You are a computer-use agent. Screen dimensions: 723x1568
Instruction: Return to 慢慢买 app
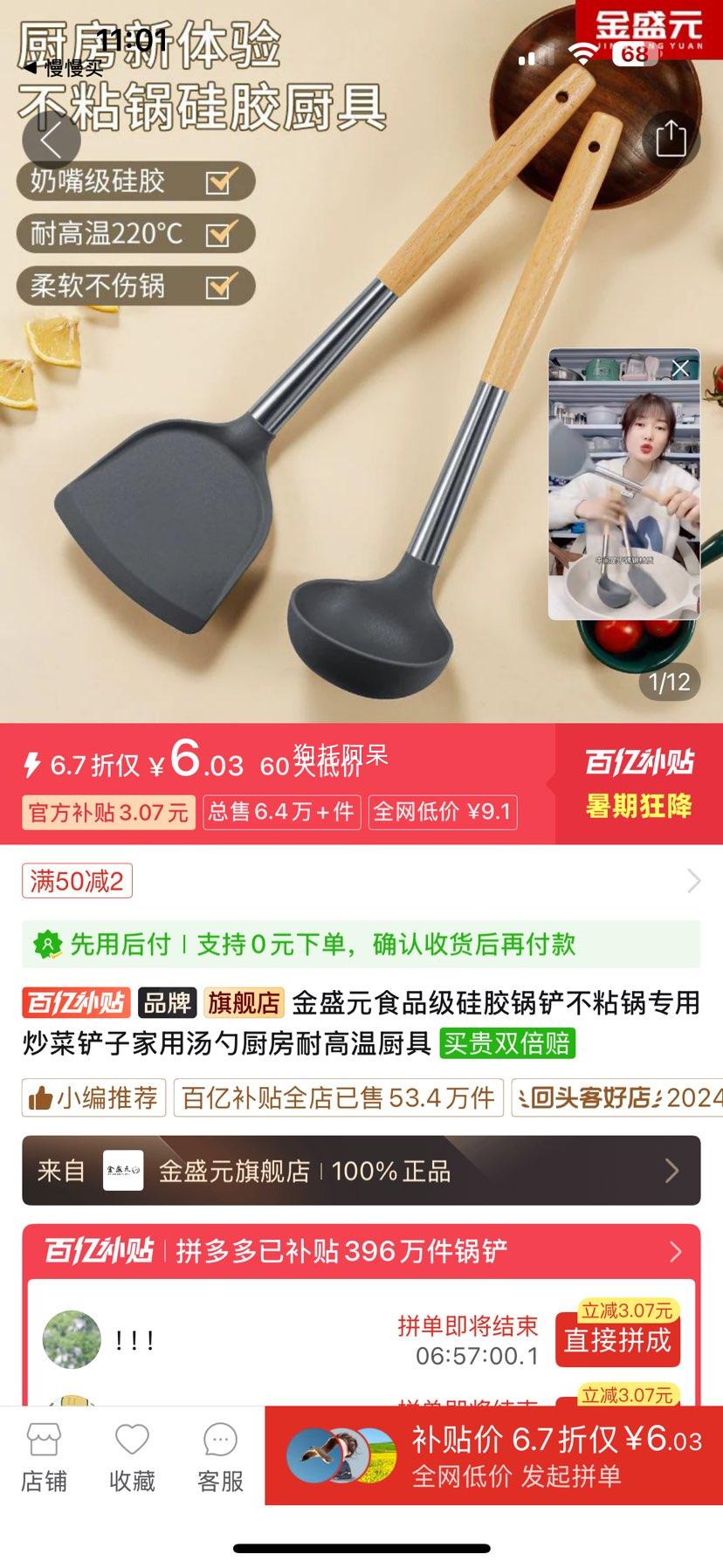pyautogui.click(x=63, y=67)
